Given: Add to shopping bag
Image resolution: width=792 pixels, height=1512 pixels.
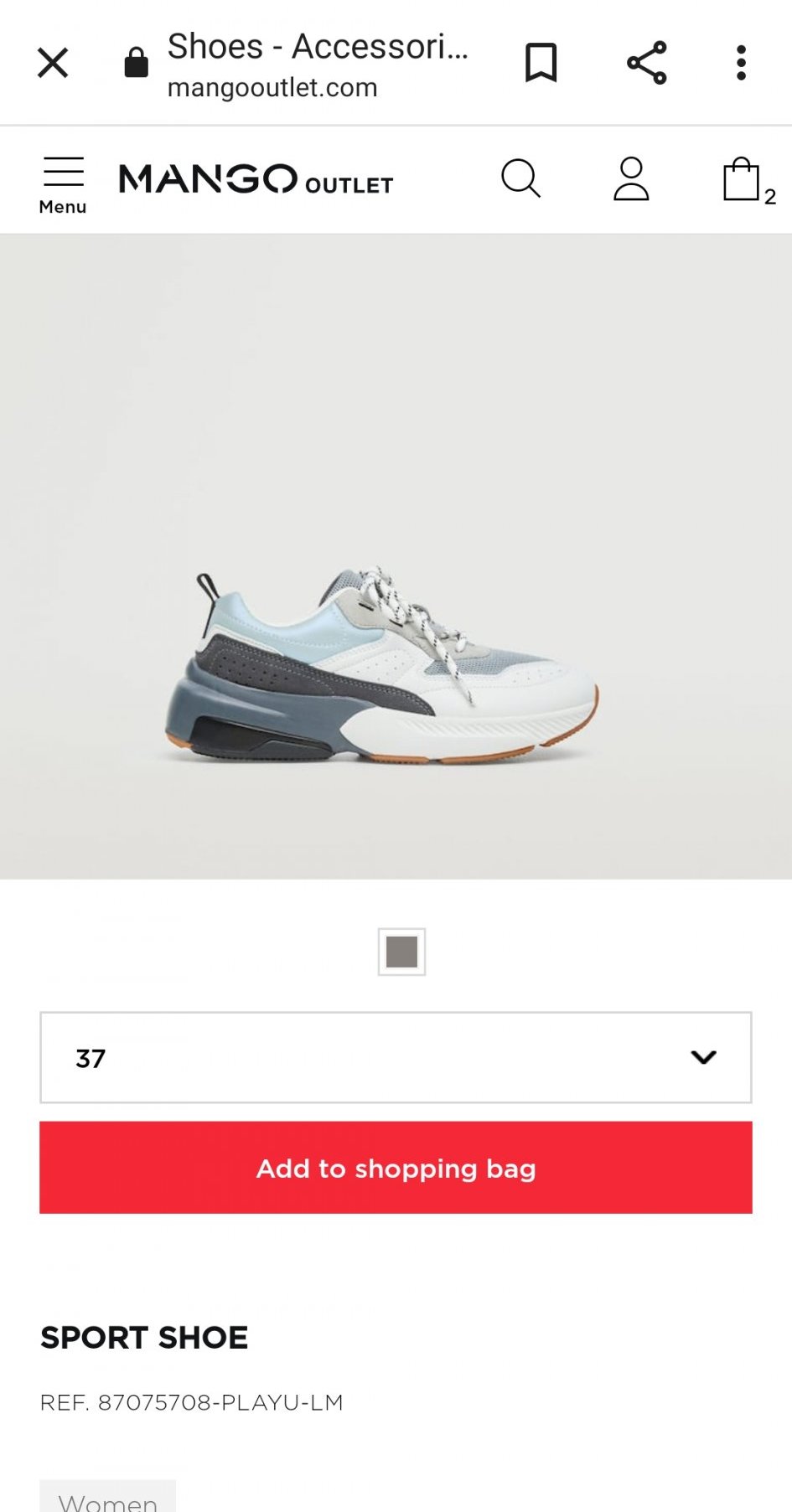Looking at the screenshot, I should pyautogui.click(x=396, y=1168).
